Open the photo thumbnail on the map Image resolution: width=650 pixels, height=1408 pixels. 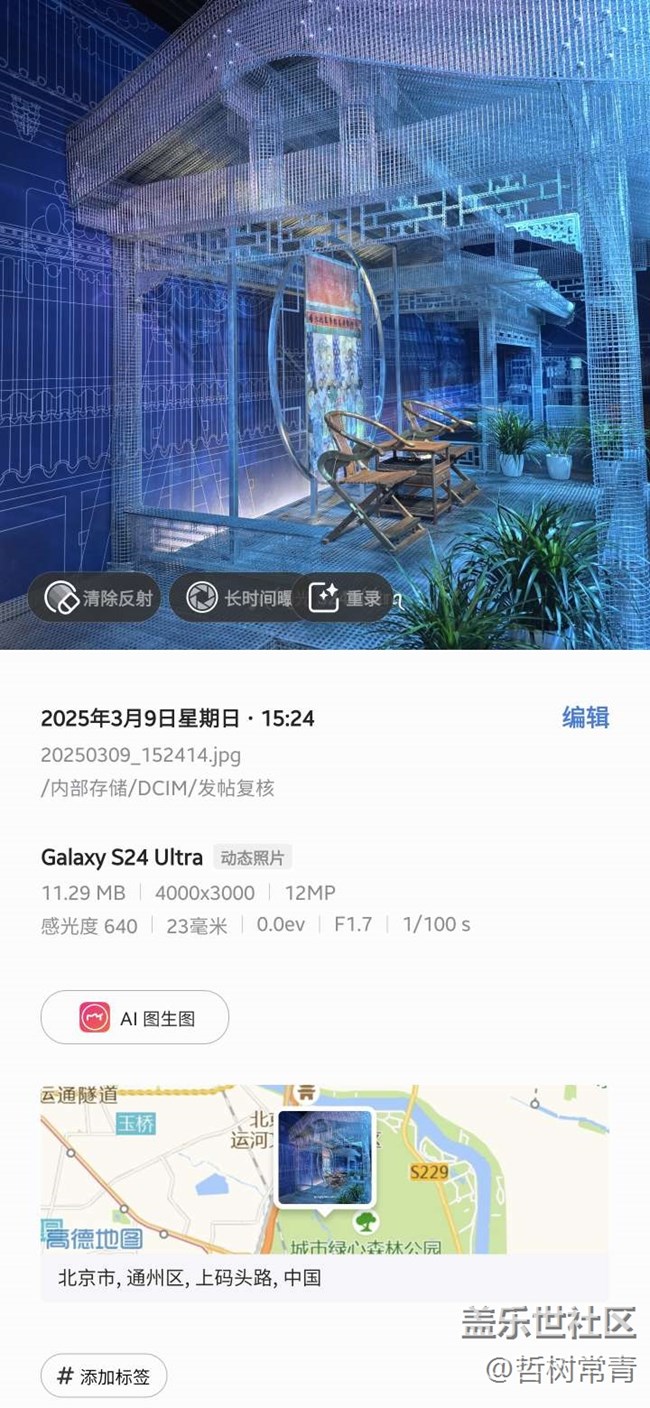324,1157
